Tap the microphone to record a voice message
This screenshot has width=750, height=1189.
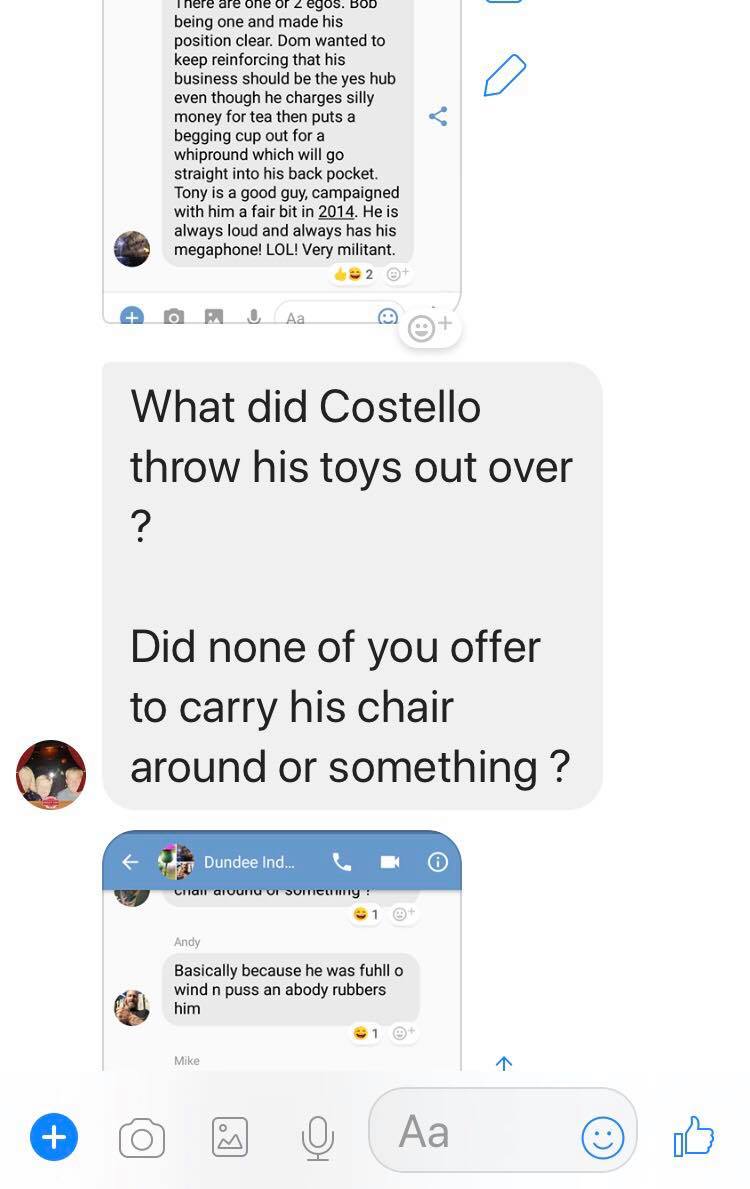pyautogui.click(x=317, y=1138)
